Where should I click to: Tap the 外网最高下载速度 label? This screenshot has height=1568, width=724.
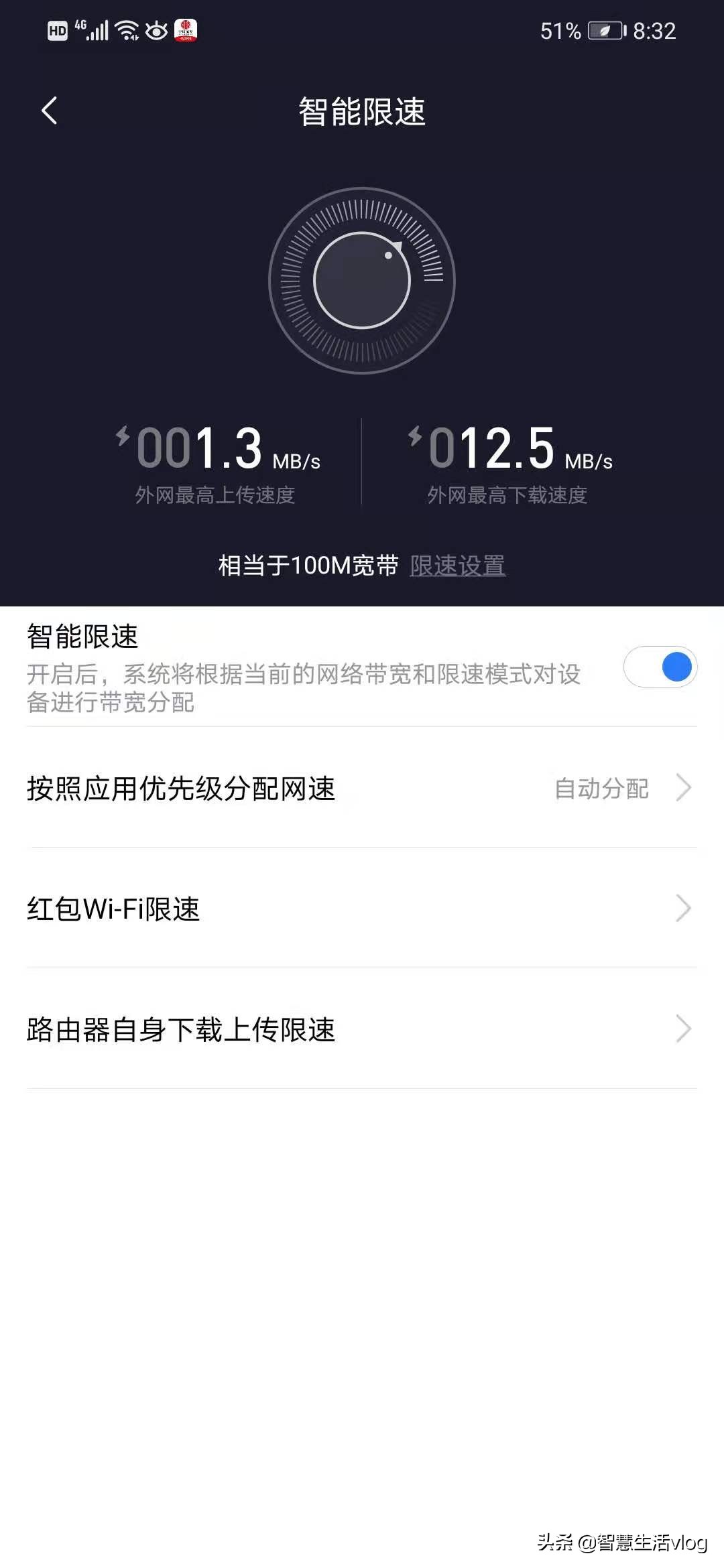507,496
